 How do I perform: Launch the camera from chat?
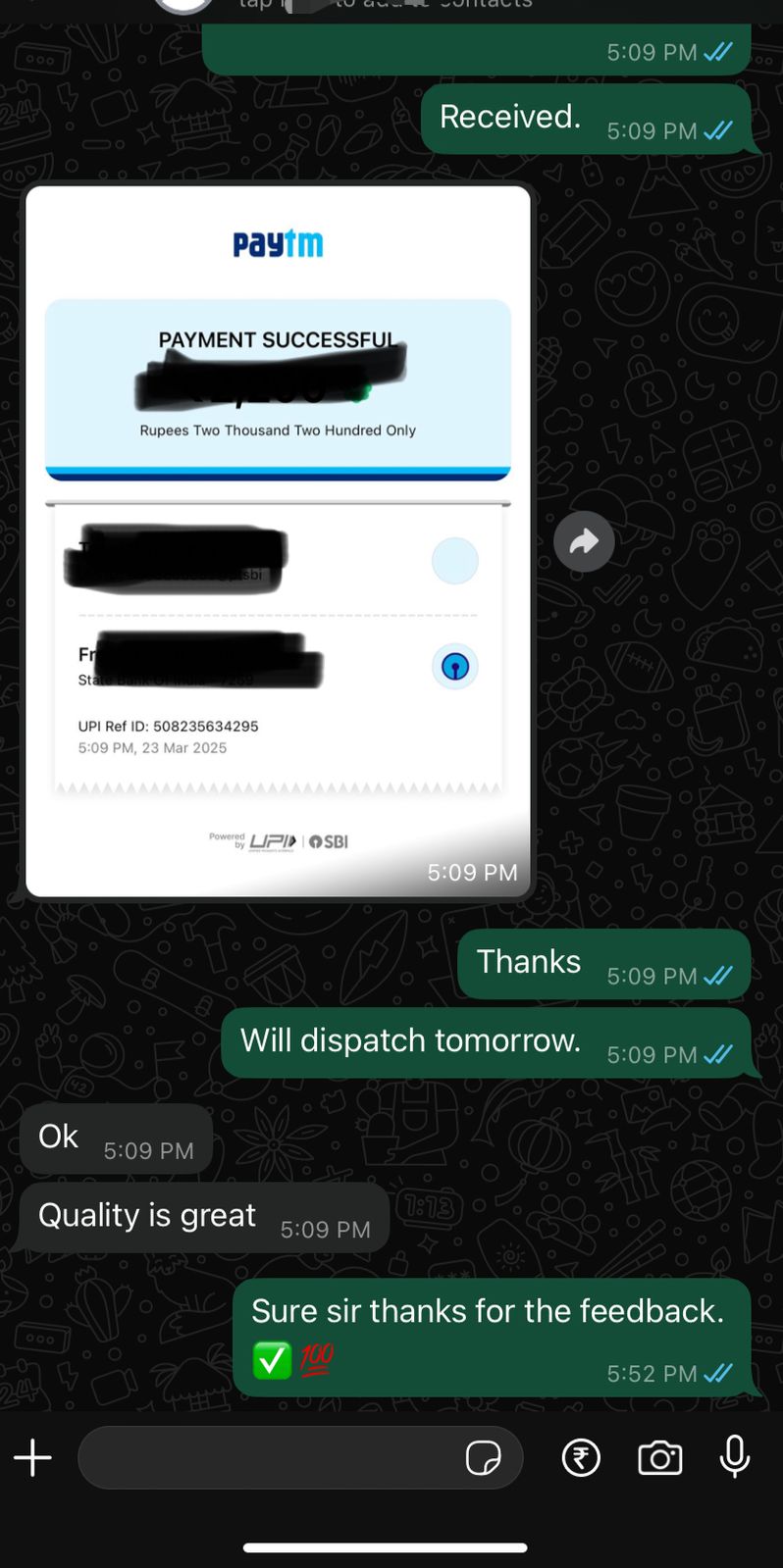click(659, 1457)
